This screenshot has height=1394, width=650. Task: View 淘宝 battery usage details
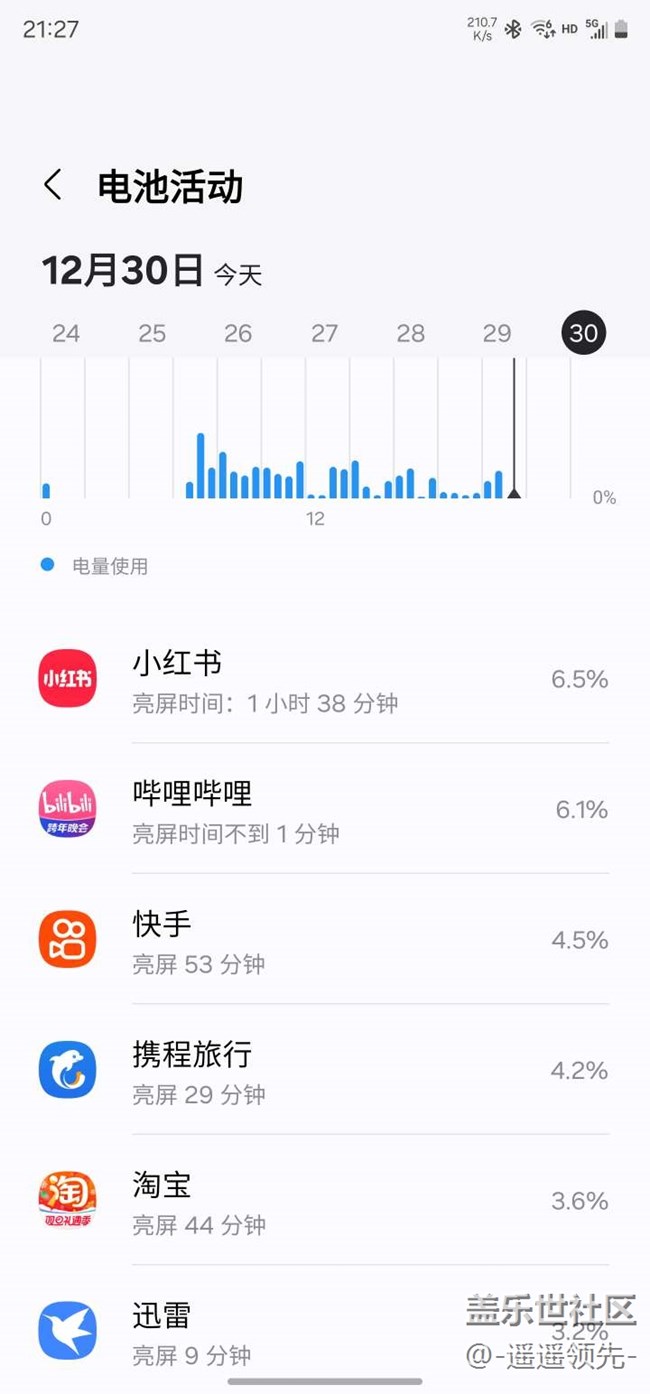(324, 1201)
